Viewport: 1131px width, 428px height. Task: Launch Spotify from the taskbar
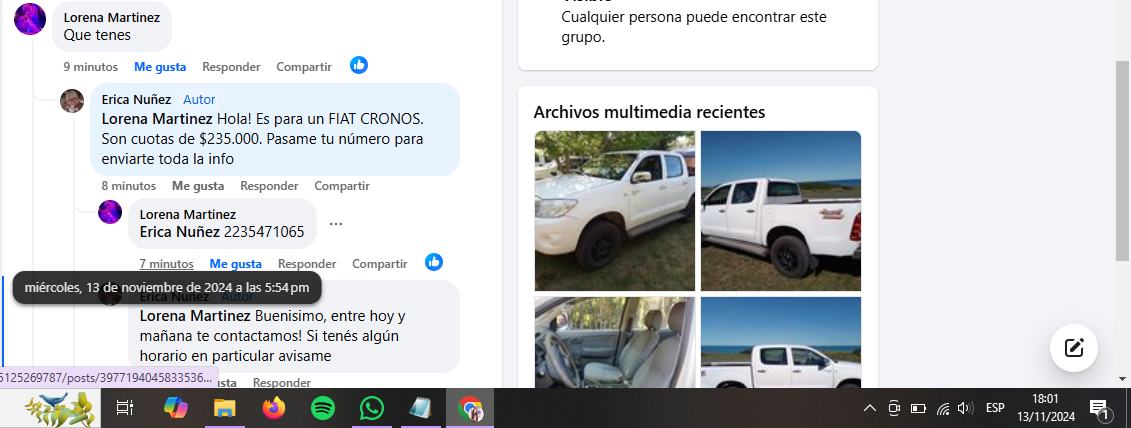pyautogui.click(x=322, y=408)
